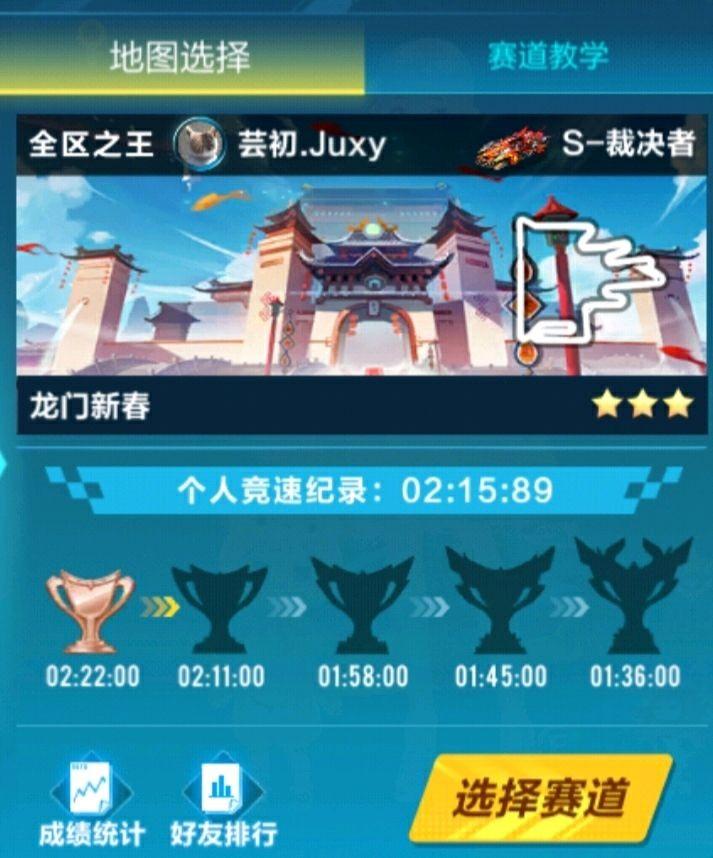This screenshot has width=713, height=858.
Task: Switch to the 赛道教学 tab
Action: pos(546,55)
